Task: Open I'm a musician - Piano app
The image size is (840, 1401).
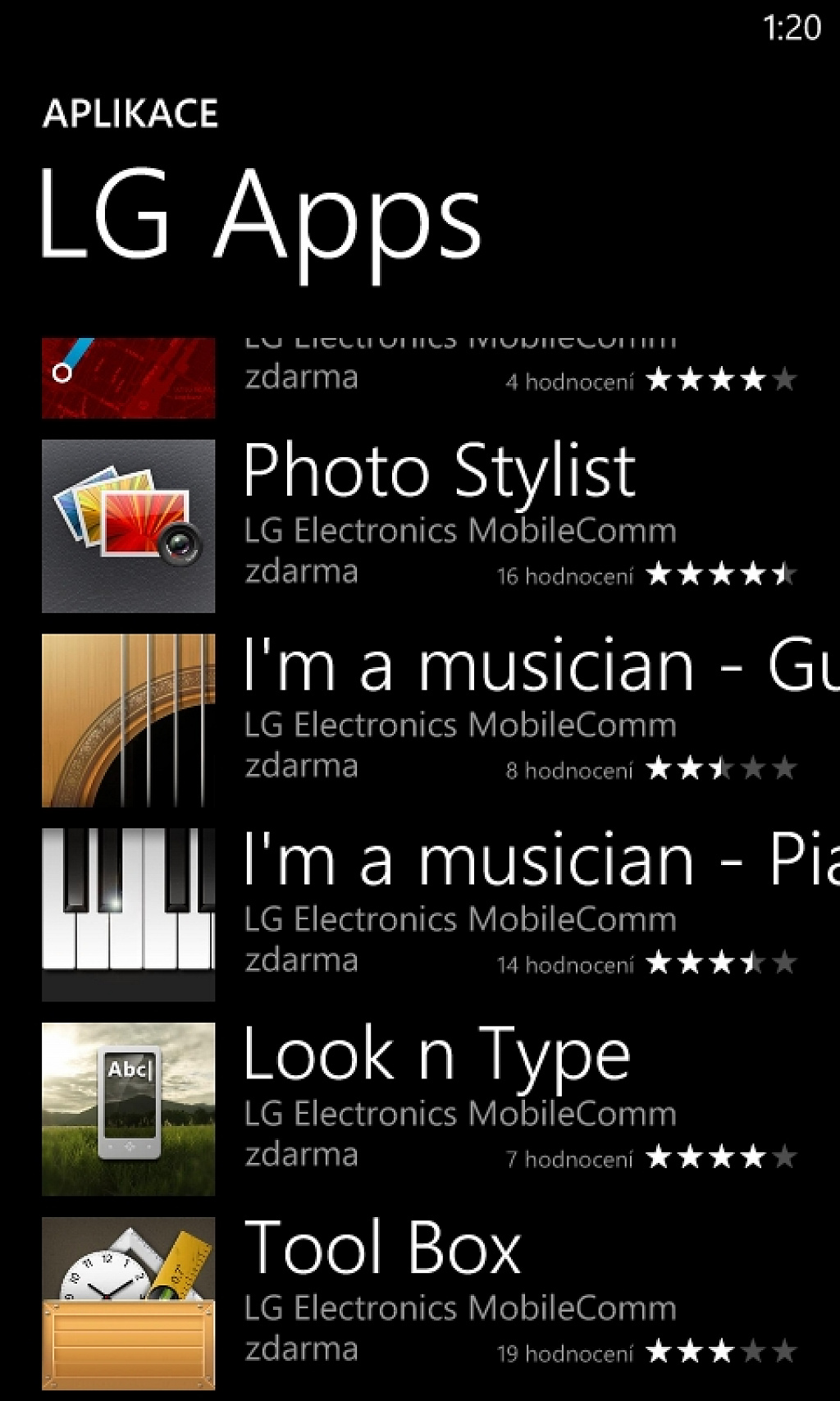Action: coord(420,915)
